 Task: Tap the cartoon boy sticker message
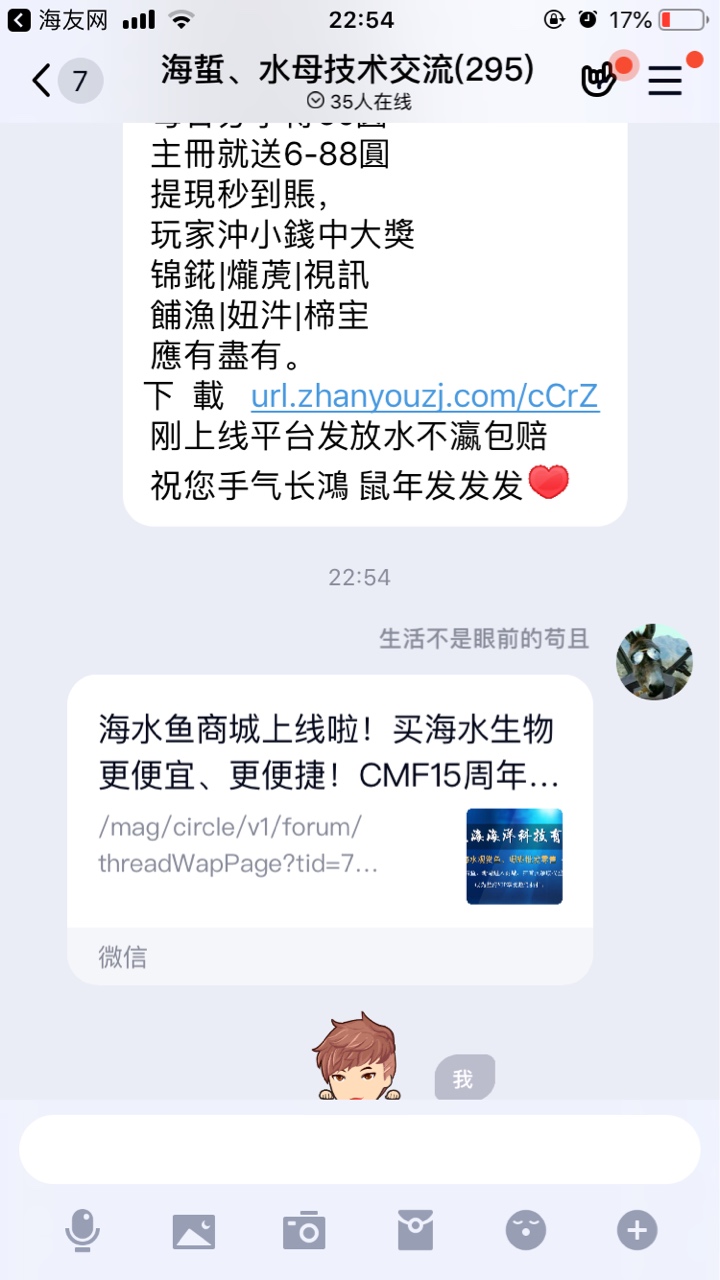356,1058
